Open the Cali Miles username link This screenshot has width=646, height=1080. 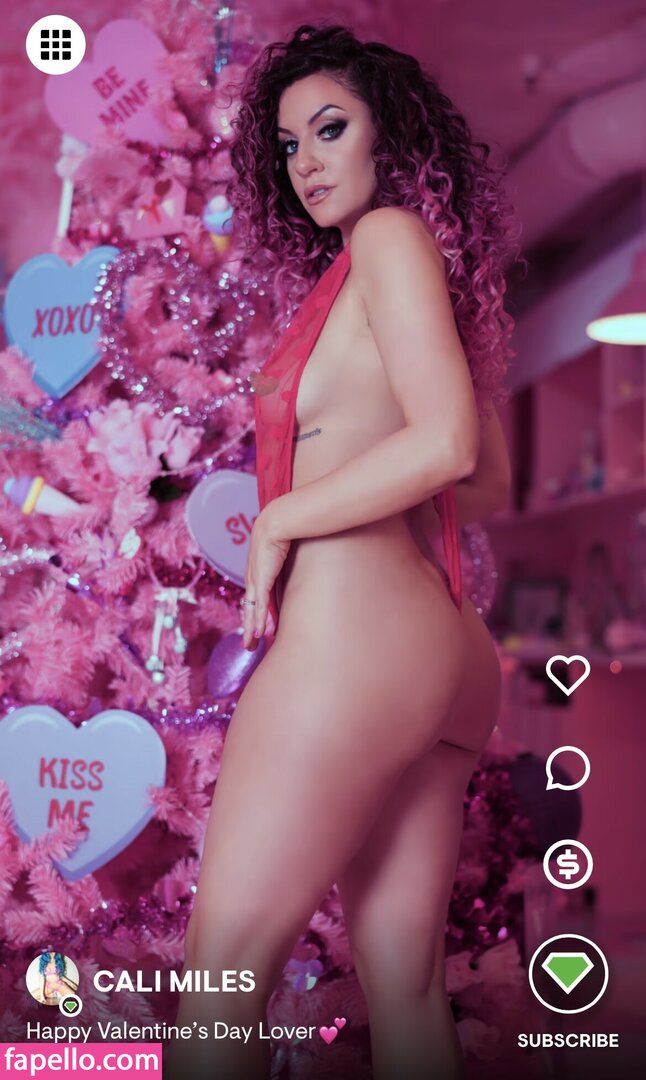coord(174,981)
